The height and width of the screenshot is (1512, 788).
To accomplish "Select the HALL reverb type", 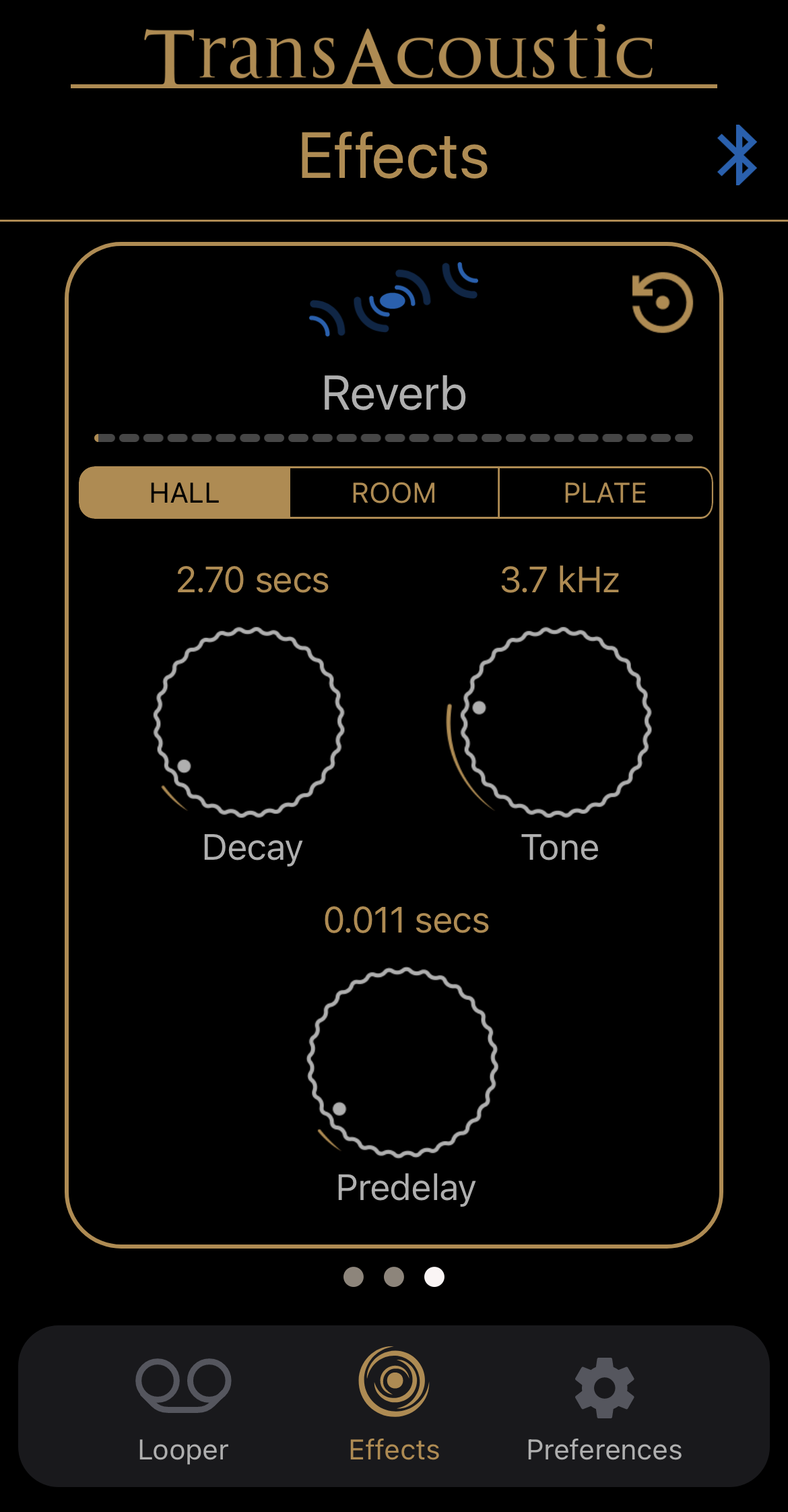I will pos(185,493).
